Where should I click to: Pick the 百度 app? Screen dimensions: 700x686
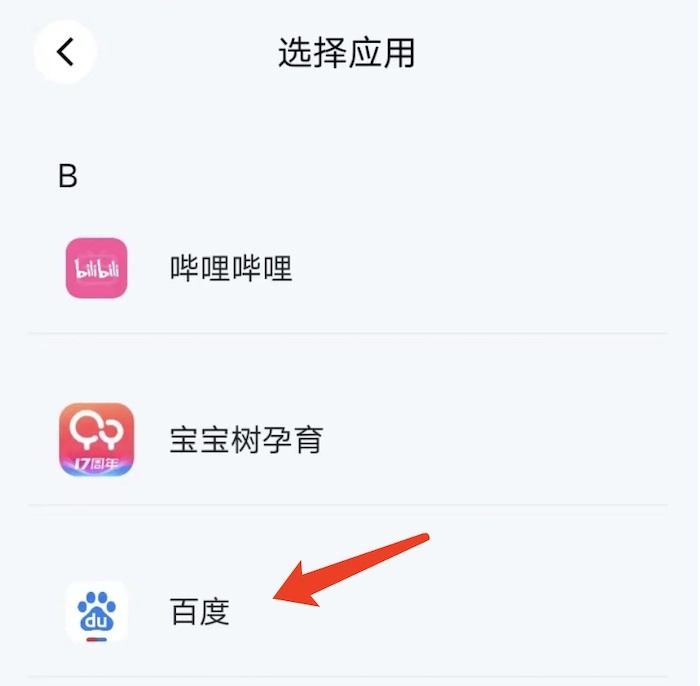200,611
